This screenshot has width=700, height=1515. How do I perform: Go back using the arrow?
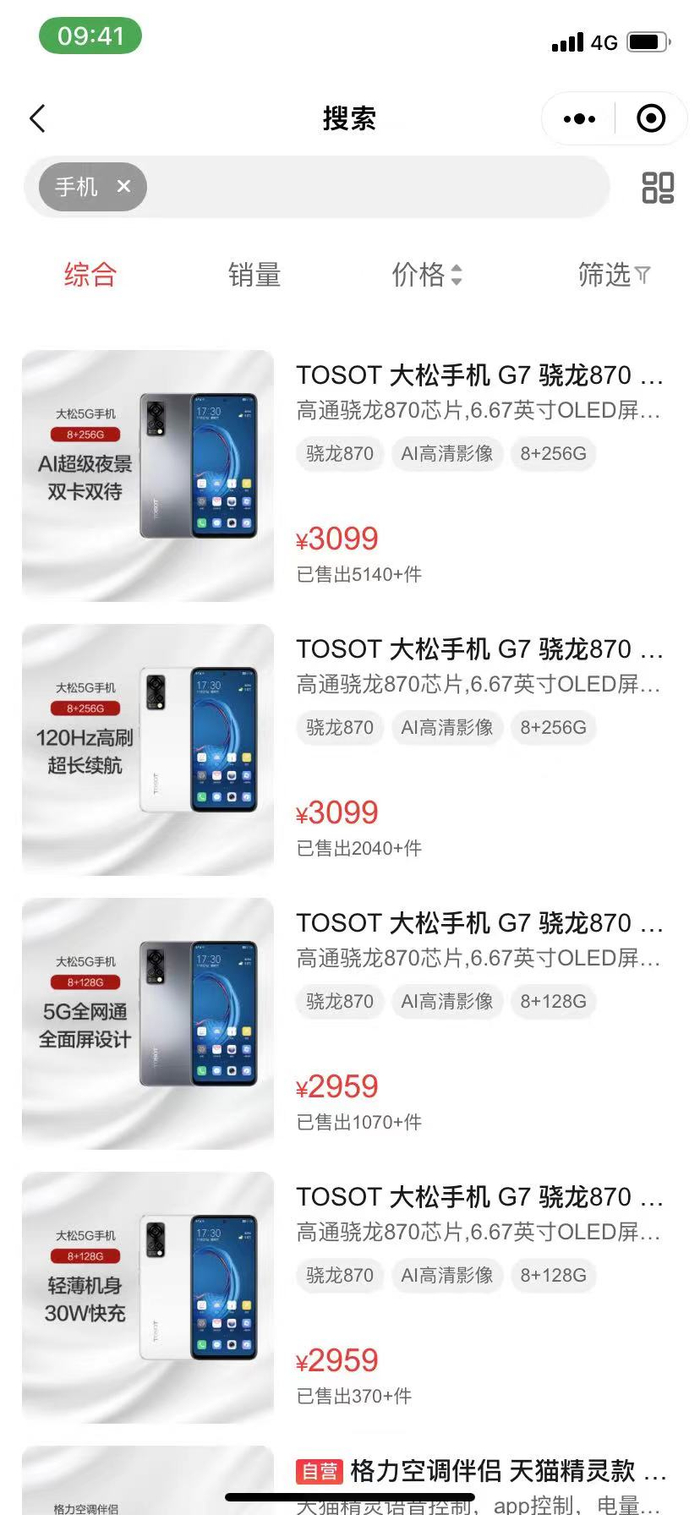coord(38,119)
